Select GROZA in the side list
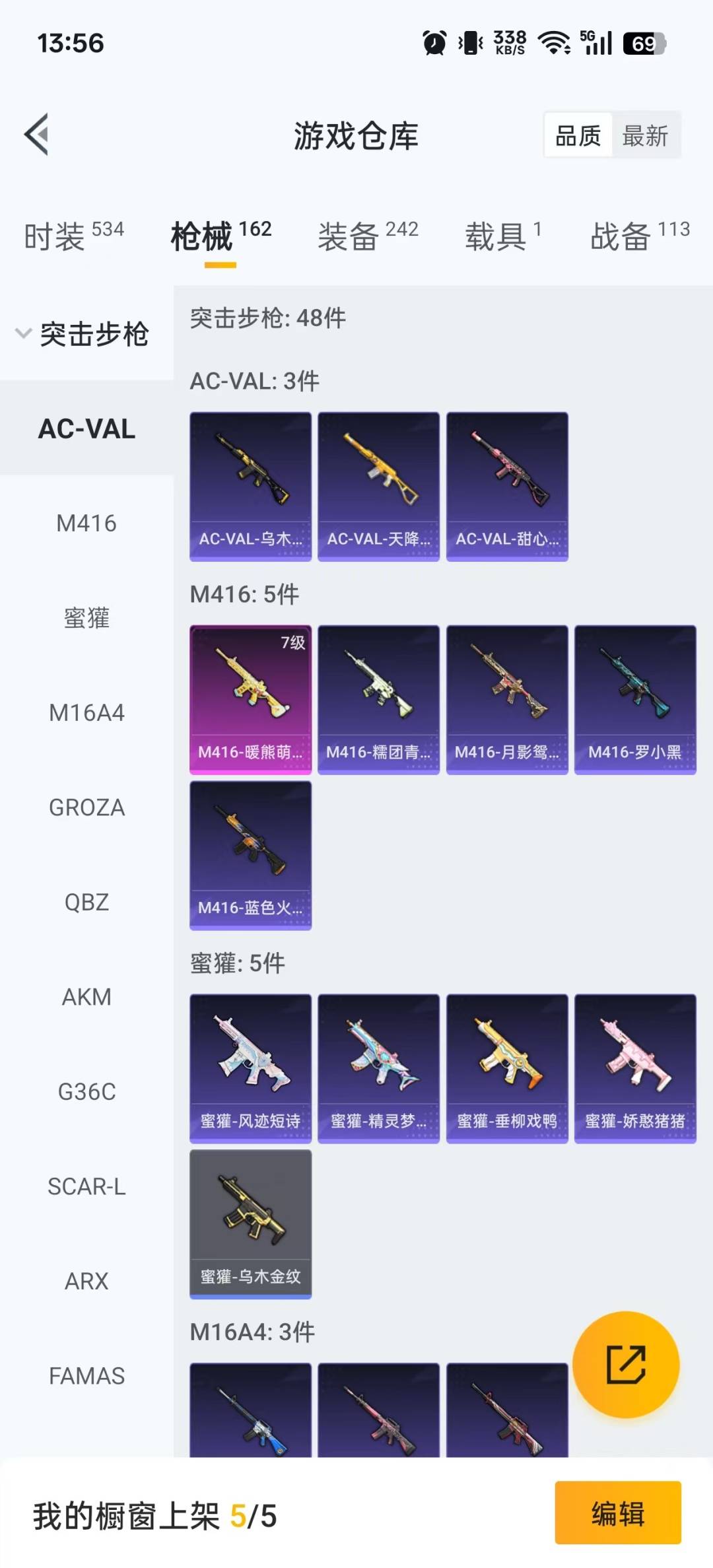The height and width of the screenshot is (1568, 713). pyautogui.click(x=86, y=807)
